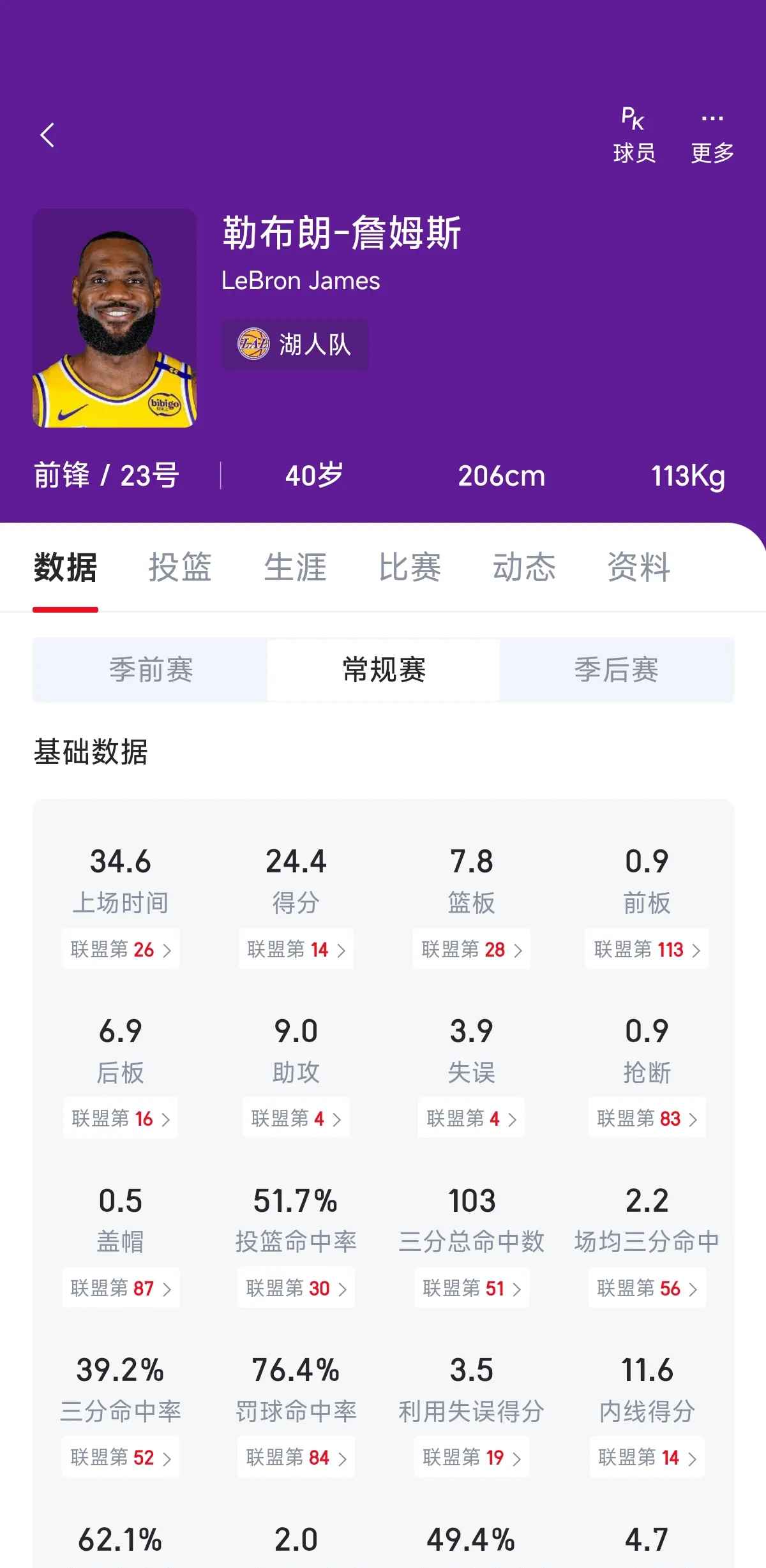The height and width of the screenshot is (1568, 766).
Task: Switch to the 投篮 tab
Action: (181, 568)
